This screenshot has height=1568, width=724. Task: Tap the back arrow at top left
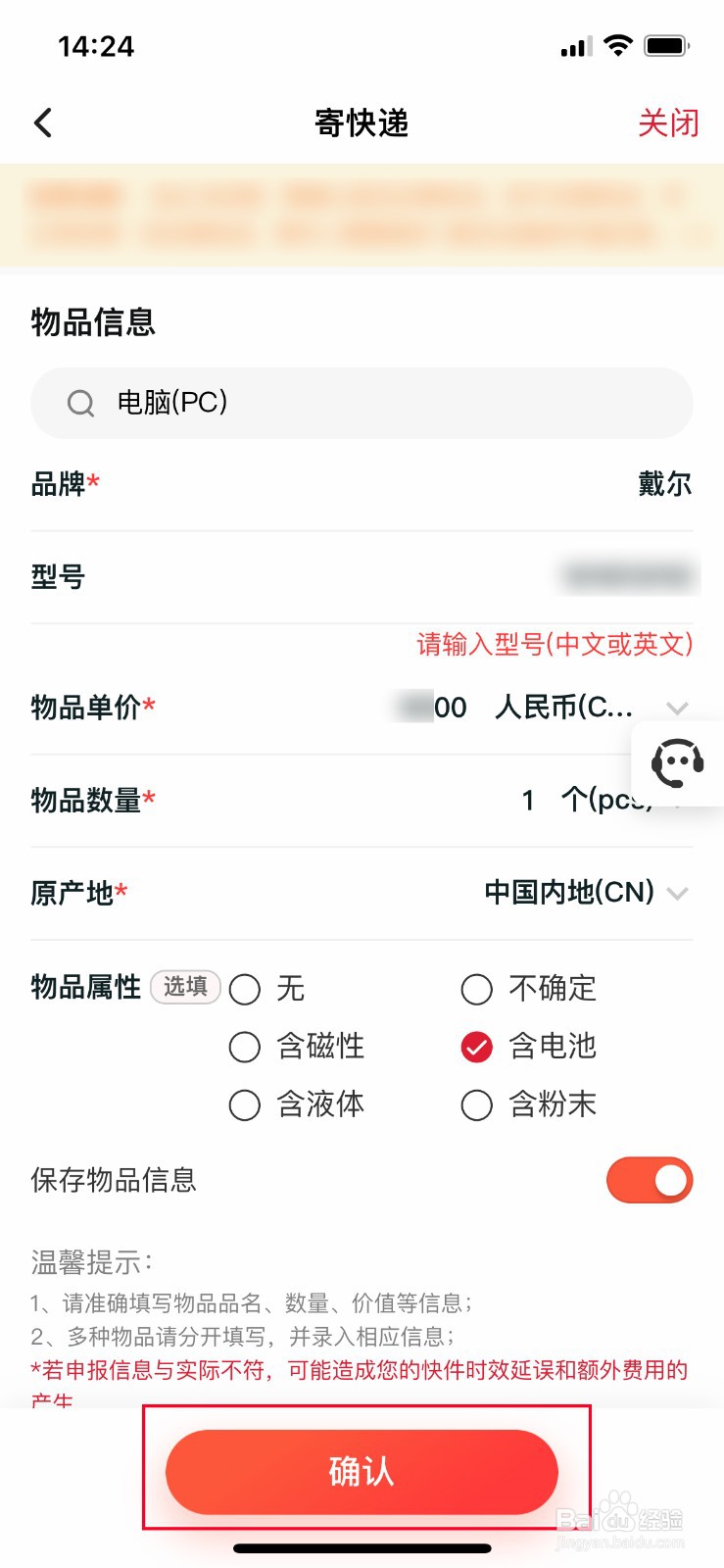tap(41, 122)
